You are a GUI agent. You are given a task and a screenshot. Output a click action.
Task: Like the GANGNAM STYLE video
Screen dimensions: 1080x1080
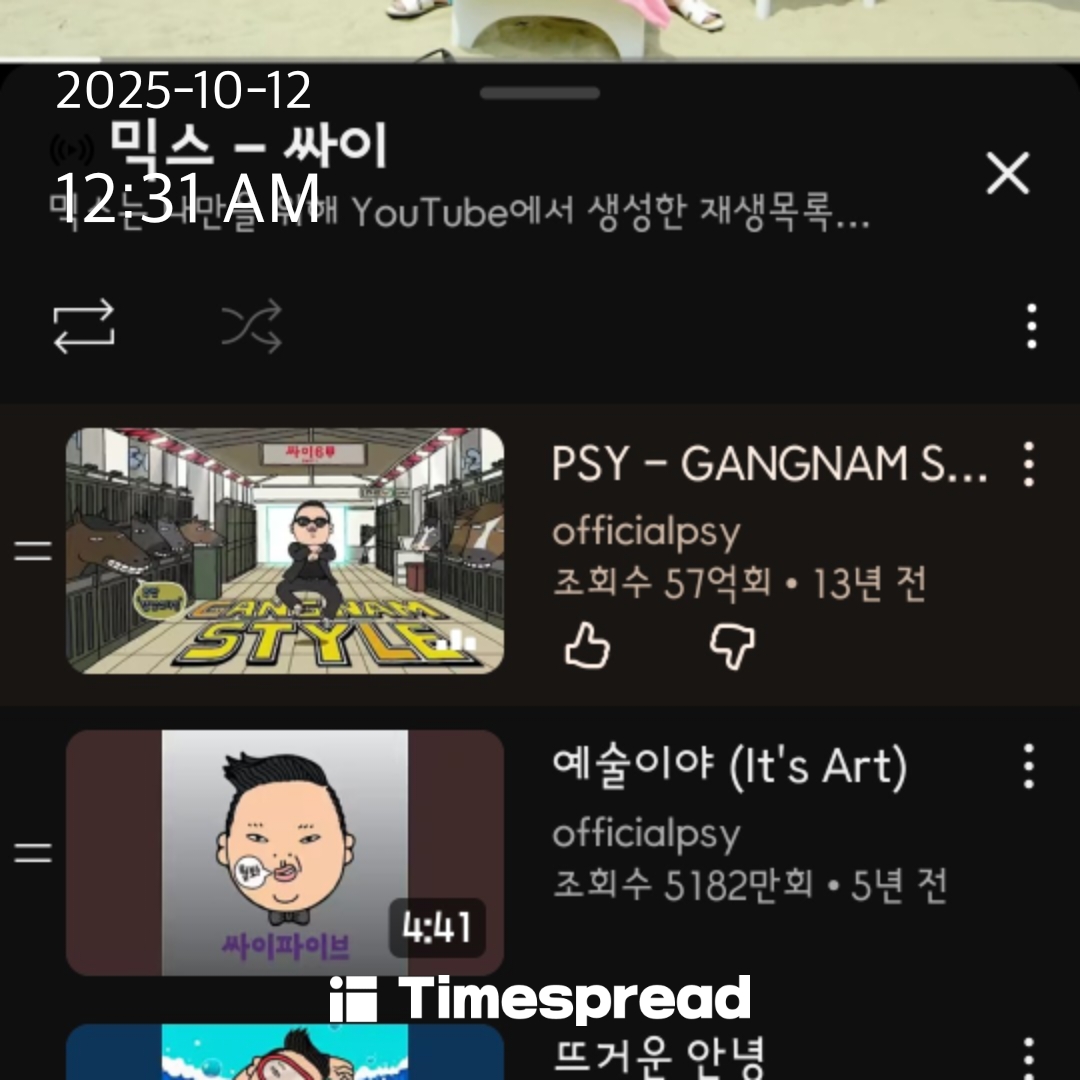point(587,648)
